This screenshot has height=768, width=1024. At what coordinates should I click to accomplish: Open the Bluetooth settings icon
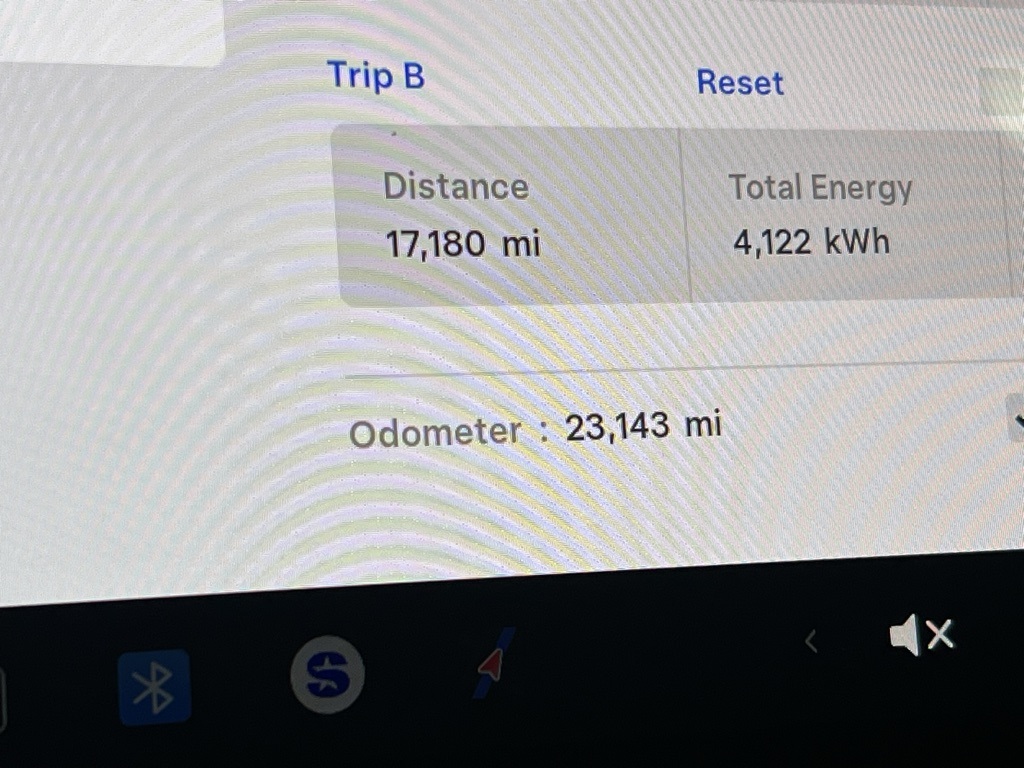click(x=154, y=687)
